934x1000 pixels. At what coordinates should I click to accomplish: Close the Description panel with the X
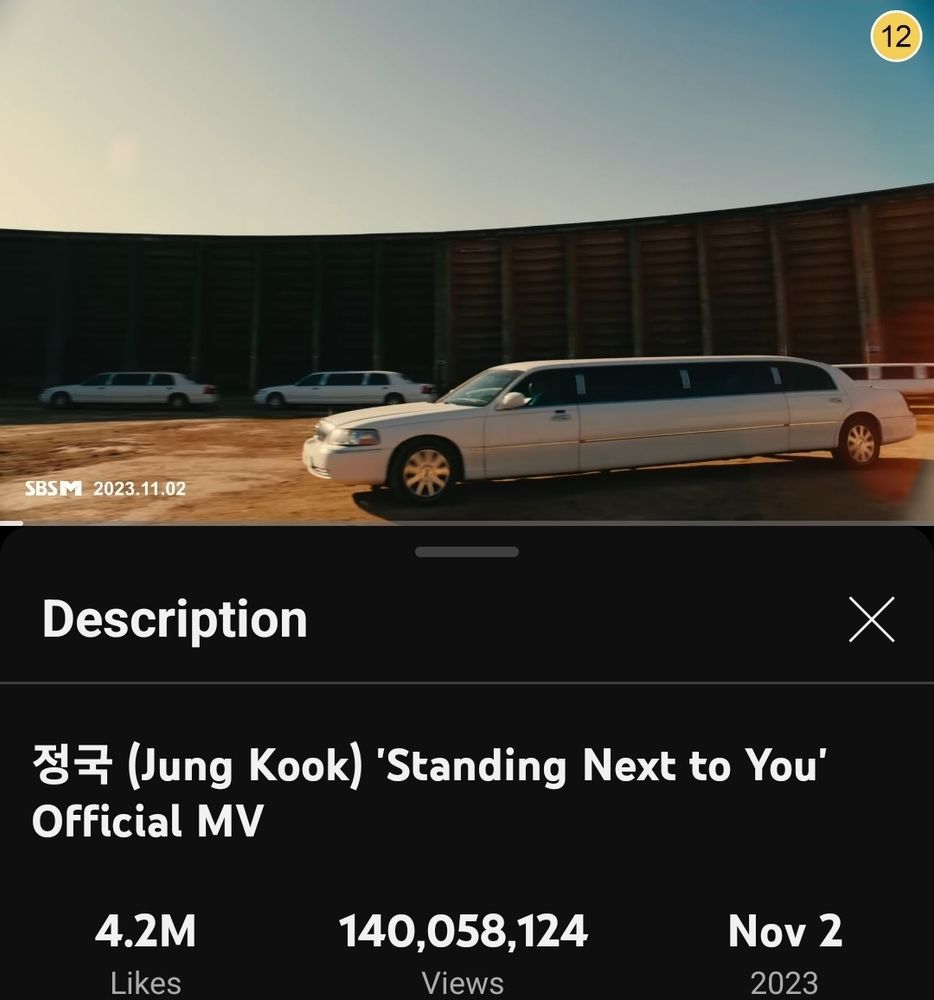coord(869,619)
